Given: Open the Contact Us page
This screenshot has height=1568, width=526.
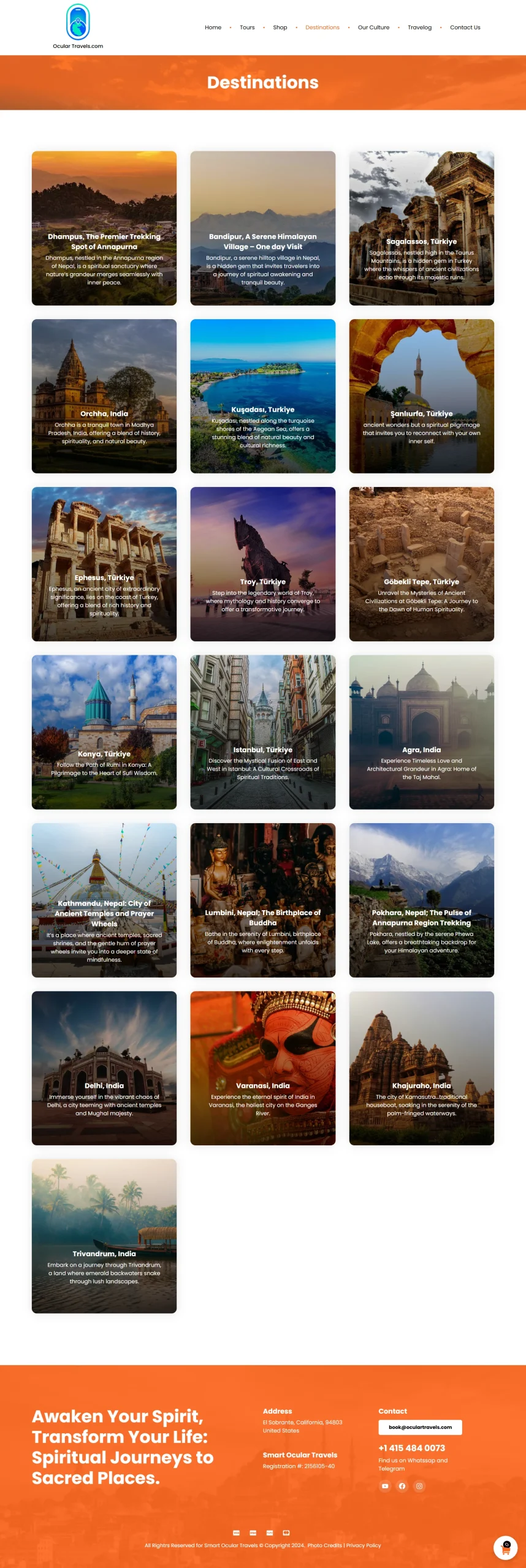Looking at the screenshot, I should tap(465, 28).
